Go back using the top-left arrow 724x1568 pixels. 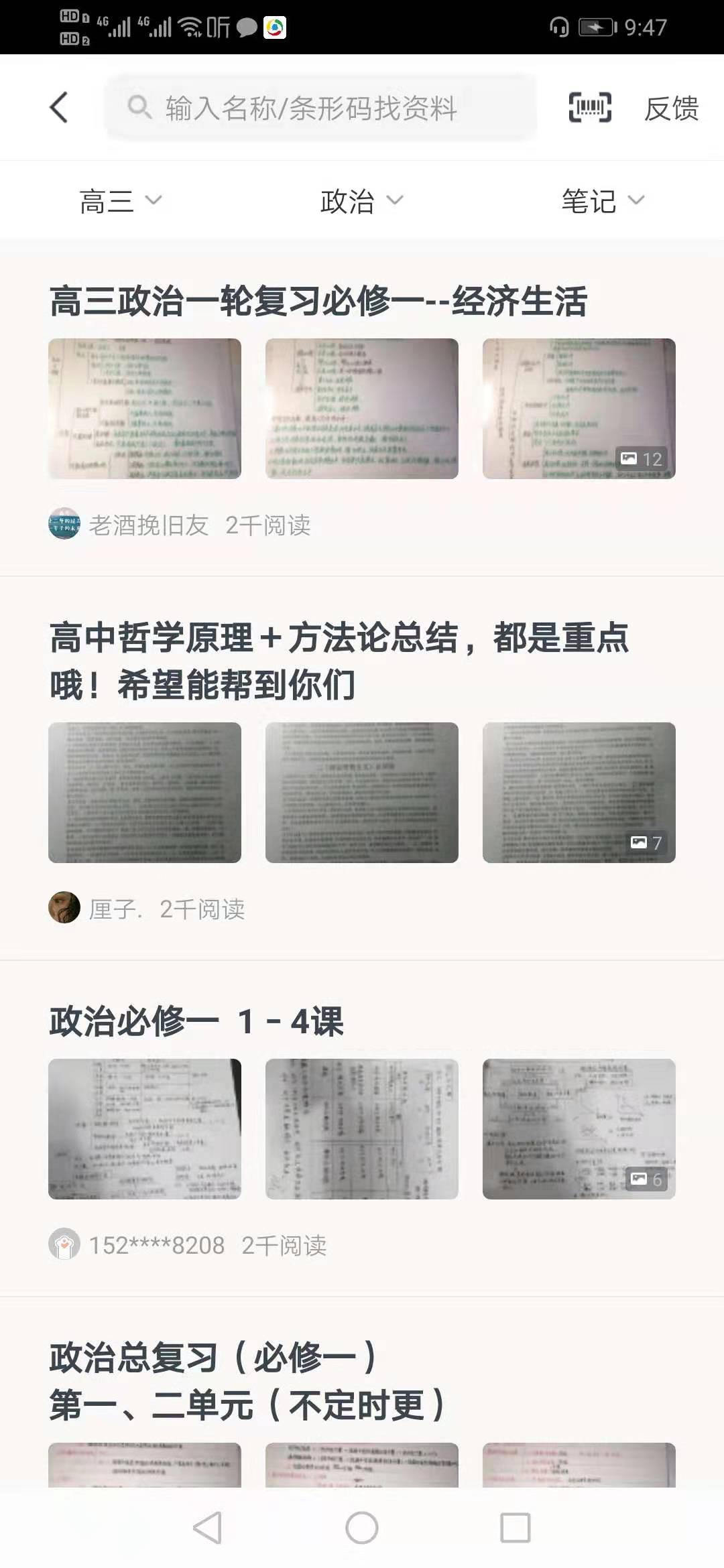point(59,107)
